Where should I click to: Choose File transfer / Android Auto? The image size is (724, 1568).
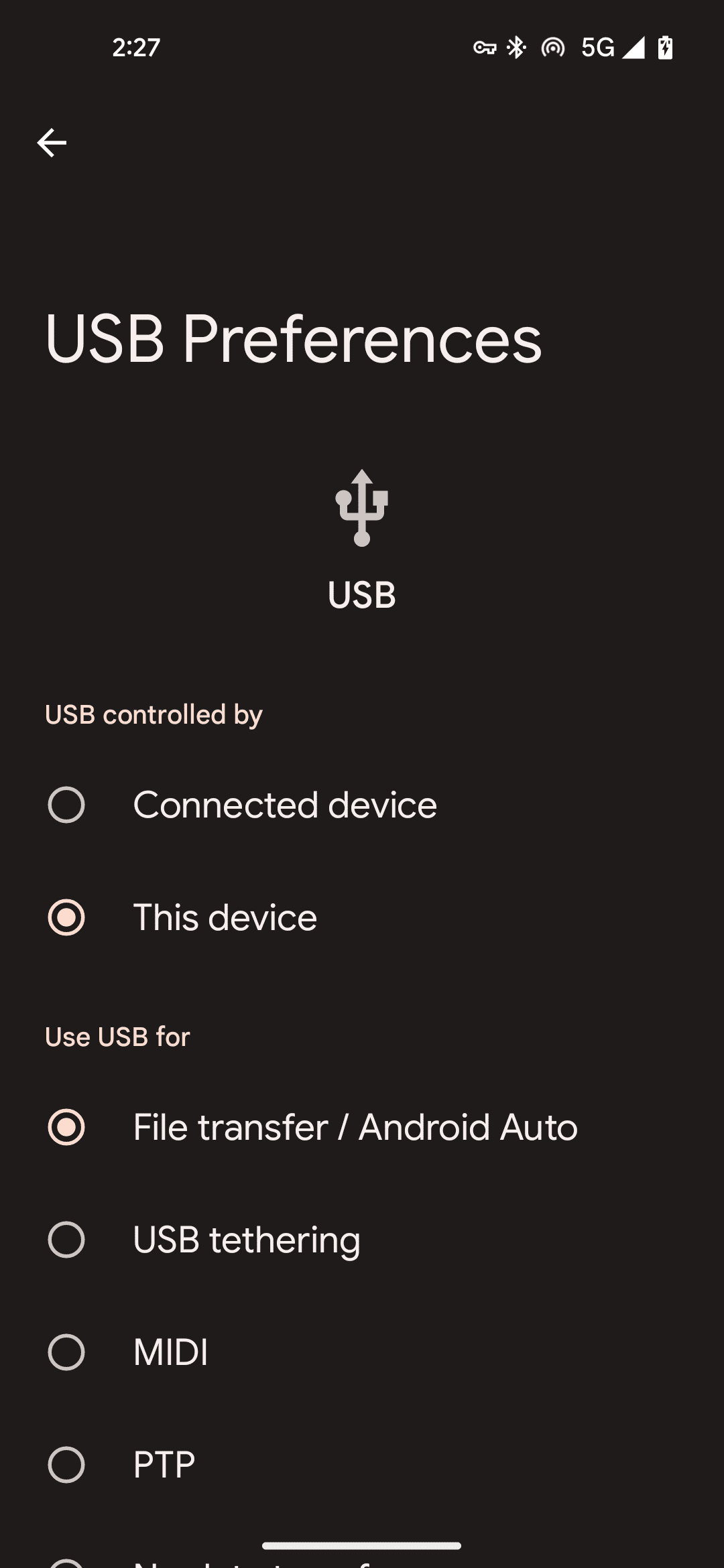click(362, 1127)
